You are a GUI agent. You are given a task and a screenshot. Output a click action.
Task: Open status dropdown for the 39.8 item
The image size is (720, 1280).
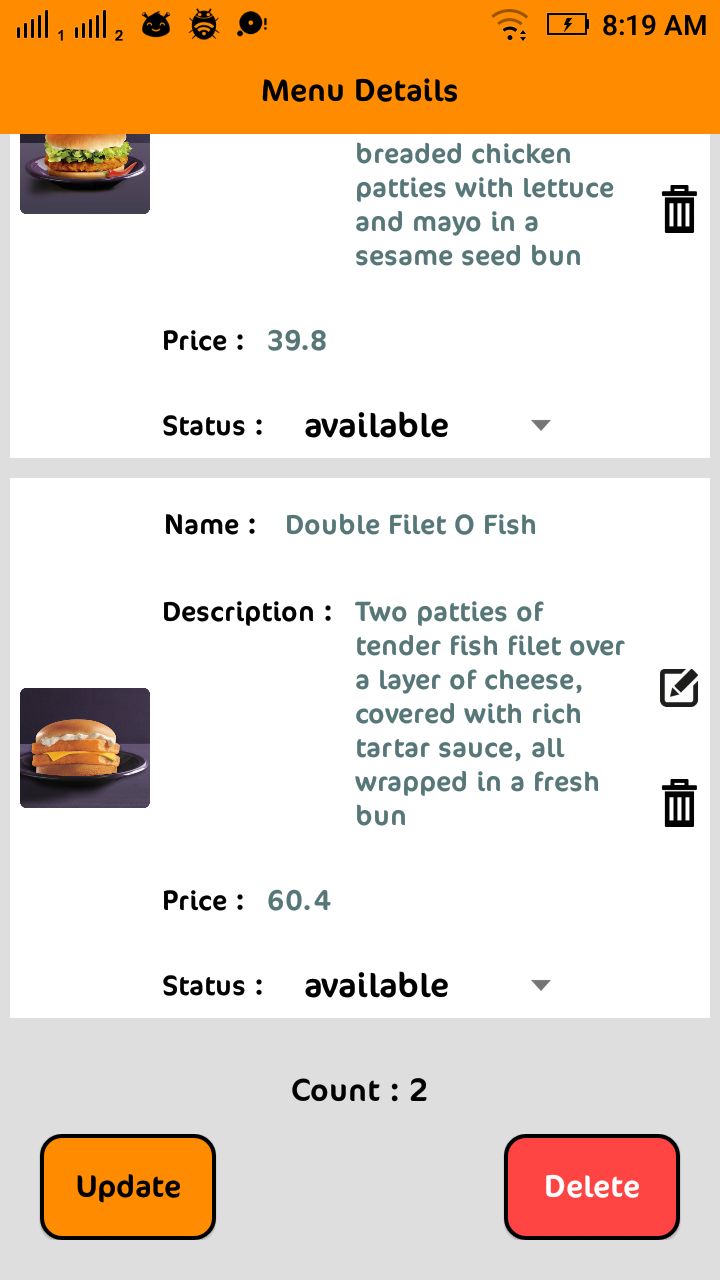(x=427, y=425)
